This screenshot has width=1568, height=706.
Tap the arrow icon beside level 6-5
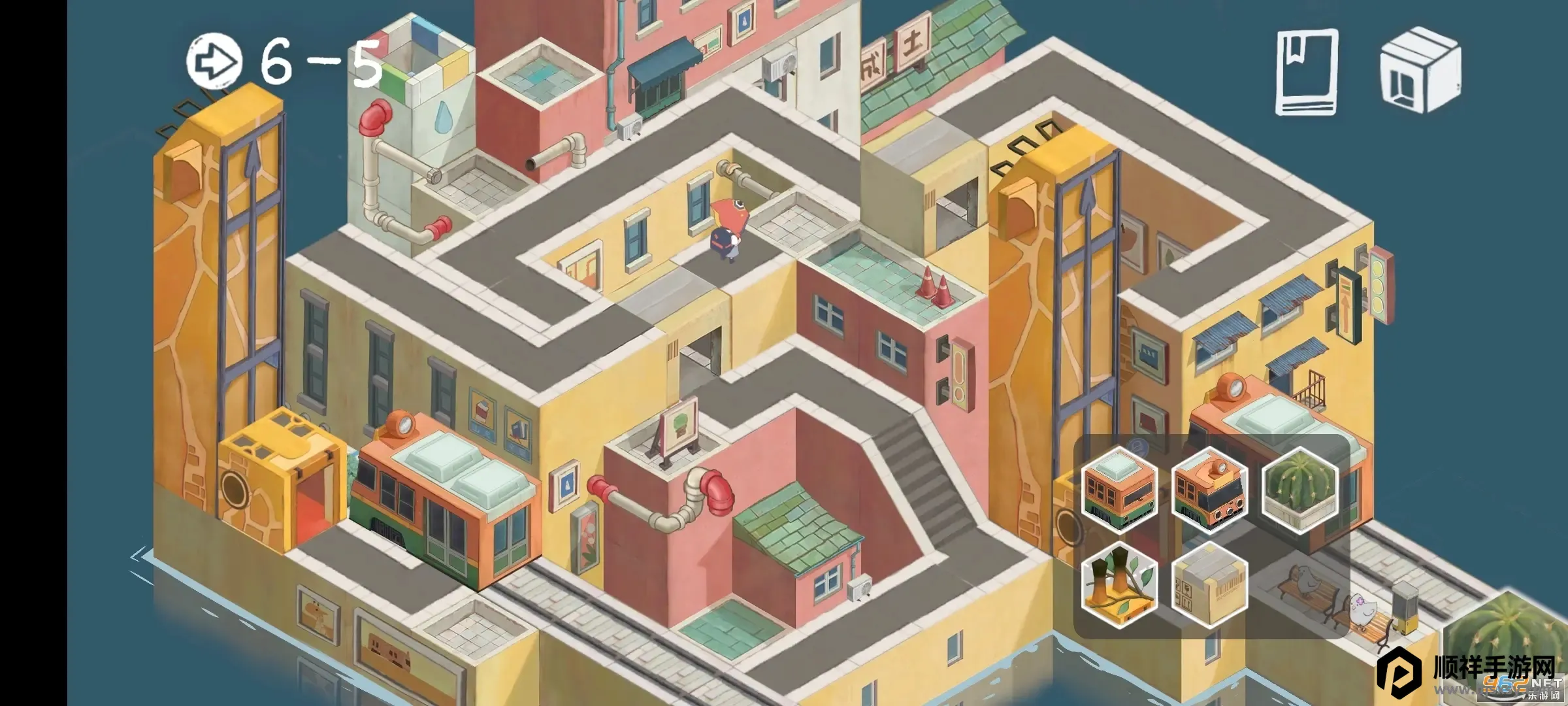[214, 62]
